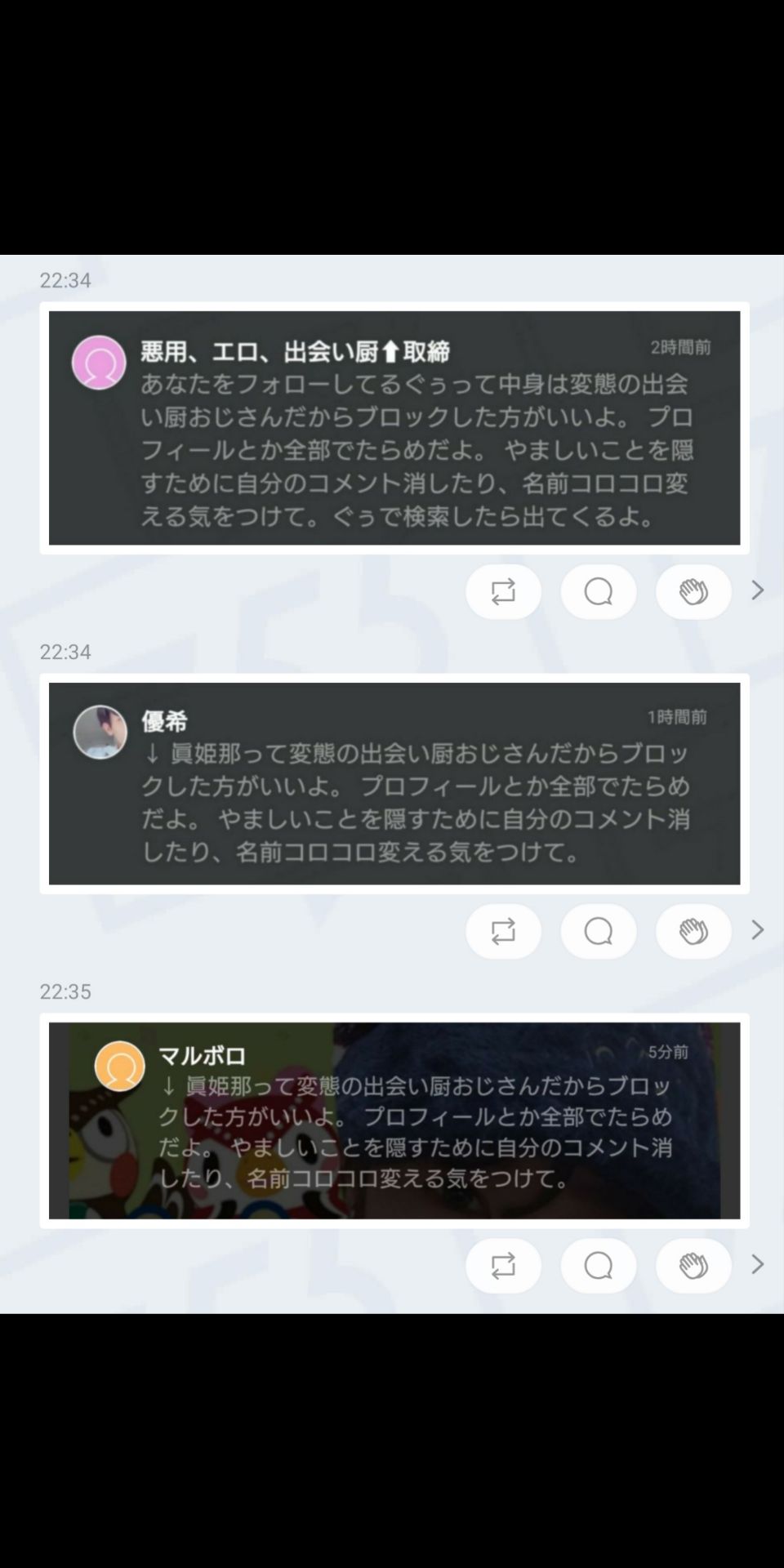Send a clap to the 悪用 post
The width and height of the screenshot is (784, 1568).
(x=693, y=591)
